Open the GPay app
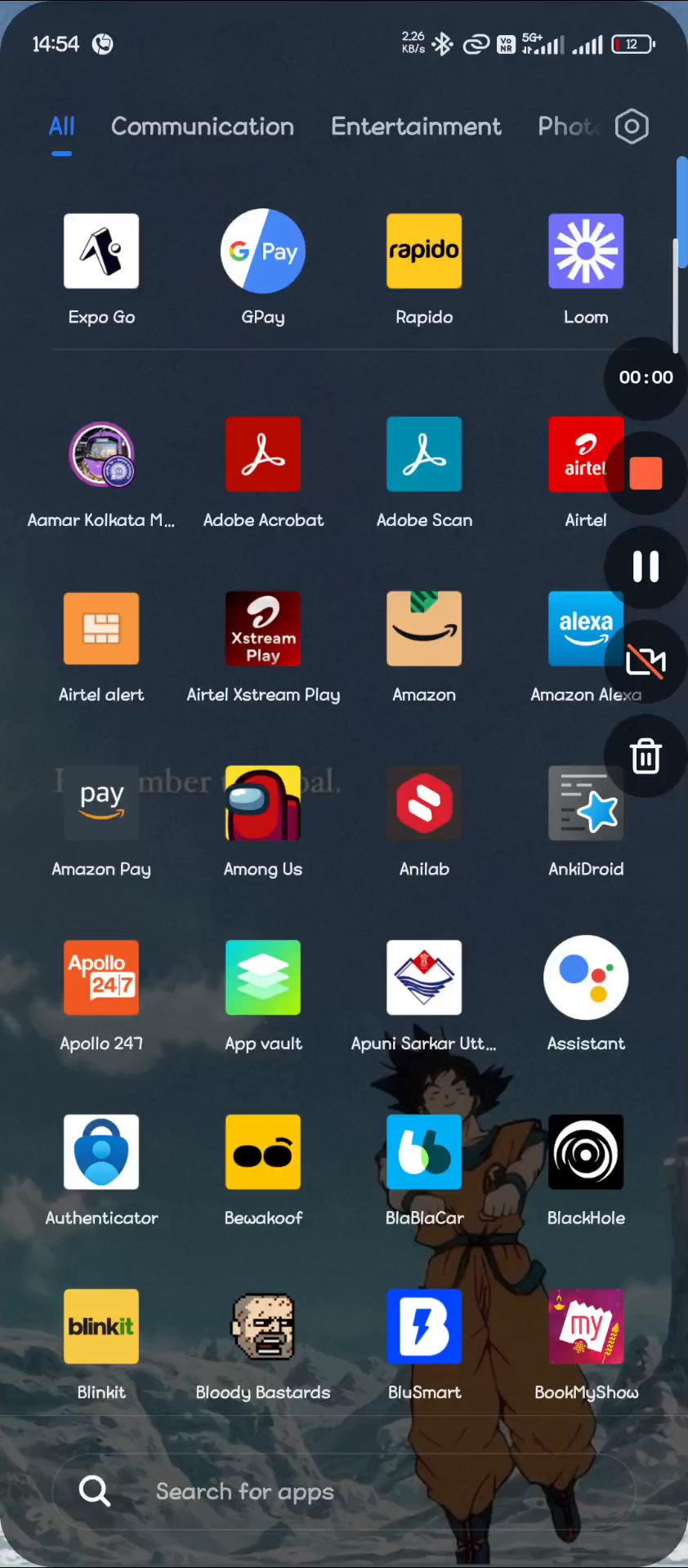 coord(263,252)
